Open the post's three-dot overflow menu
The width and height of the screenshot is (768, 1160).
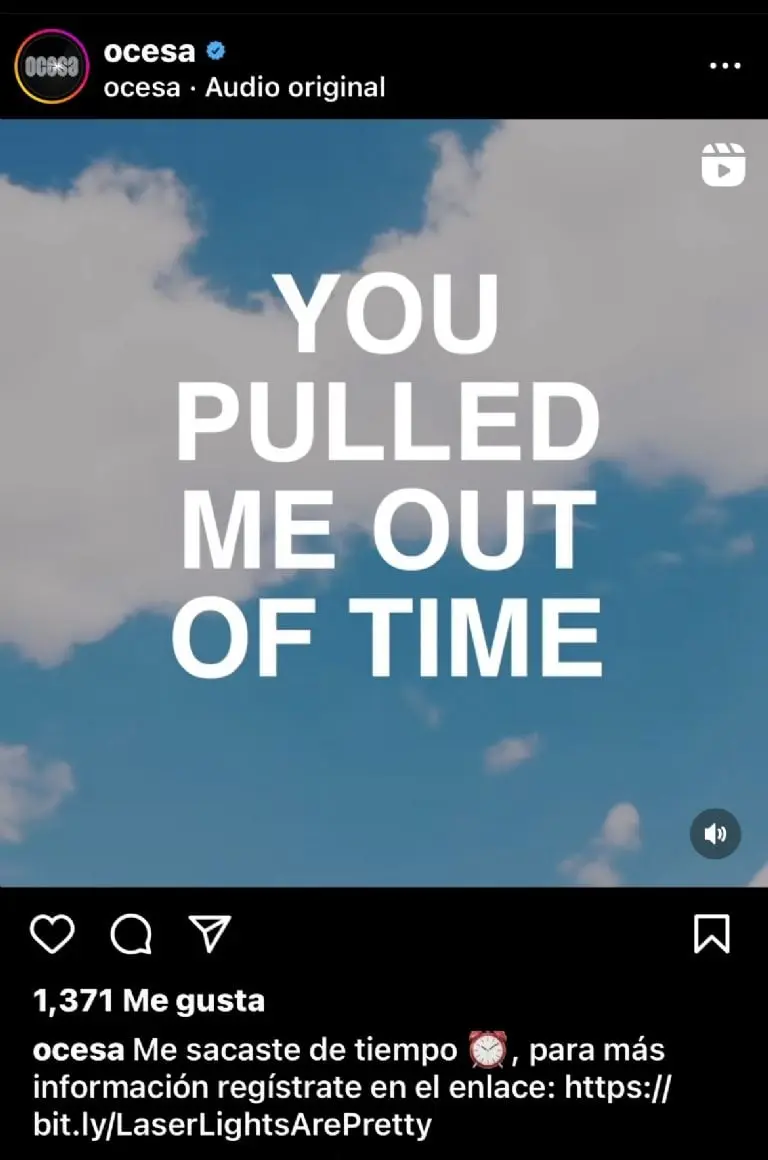click(726, 66)
